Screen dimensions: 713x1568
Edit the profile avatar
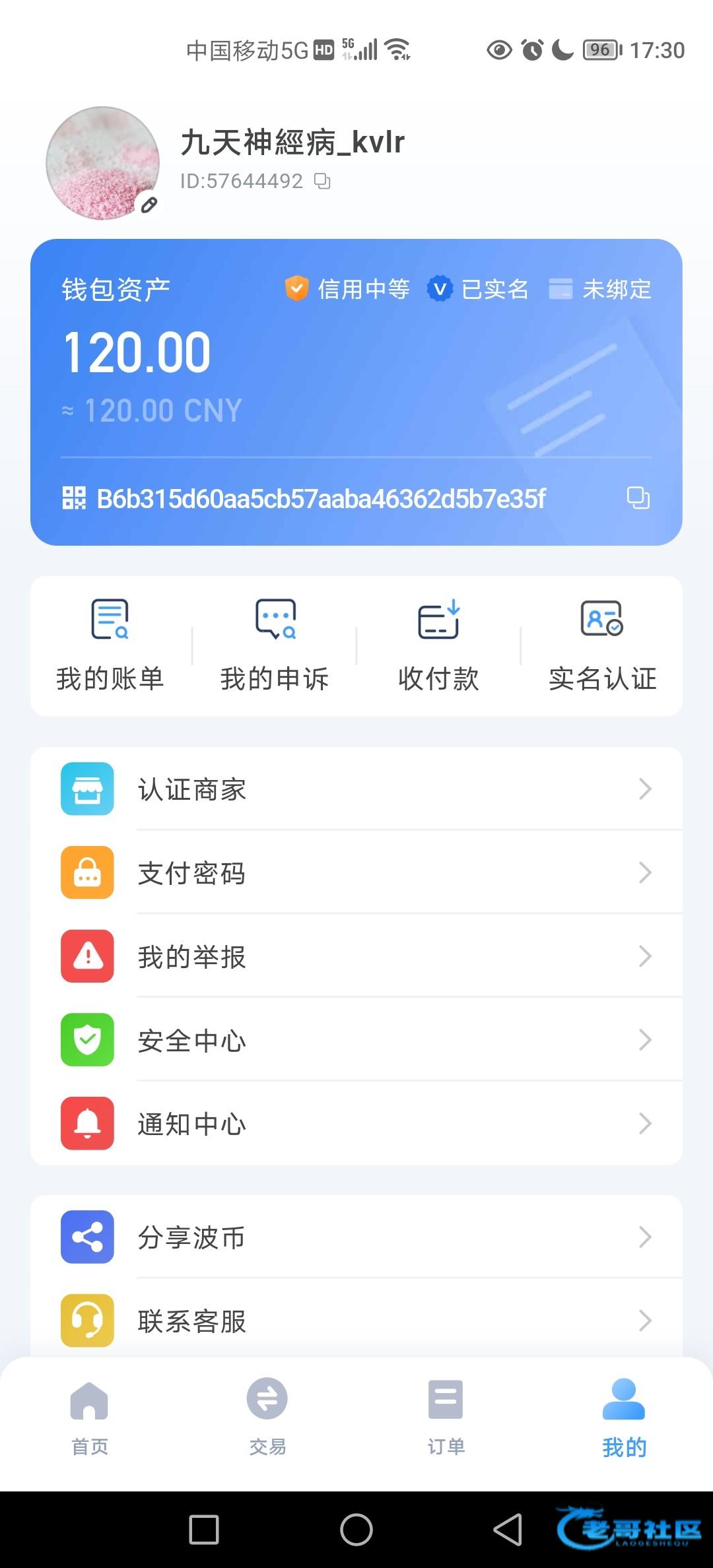coord(149,205)
